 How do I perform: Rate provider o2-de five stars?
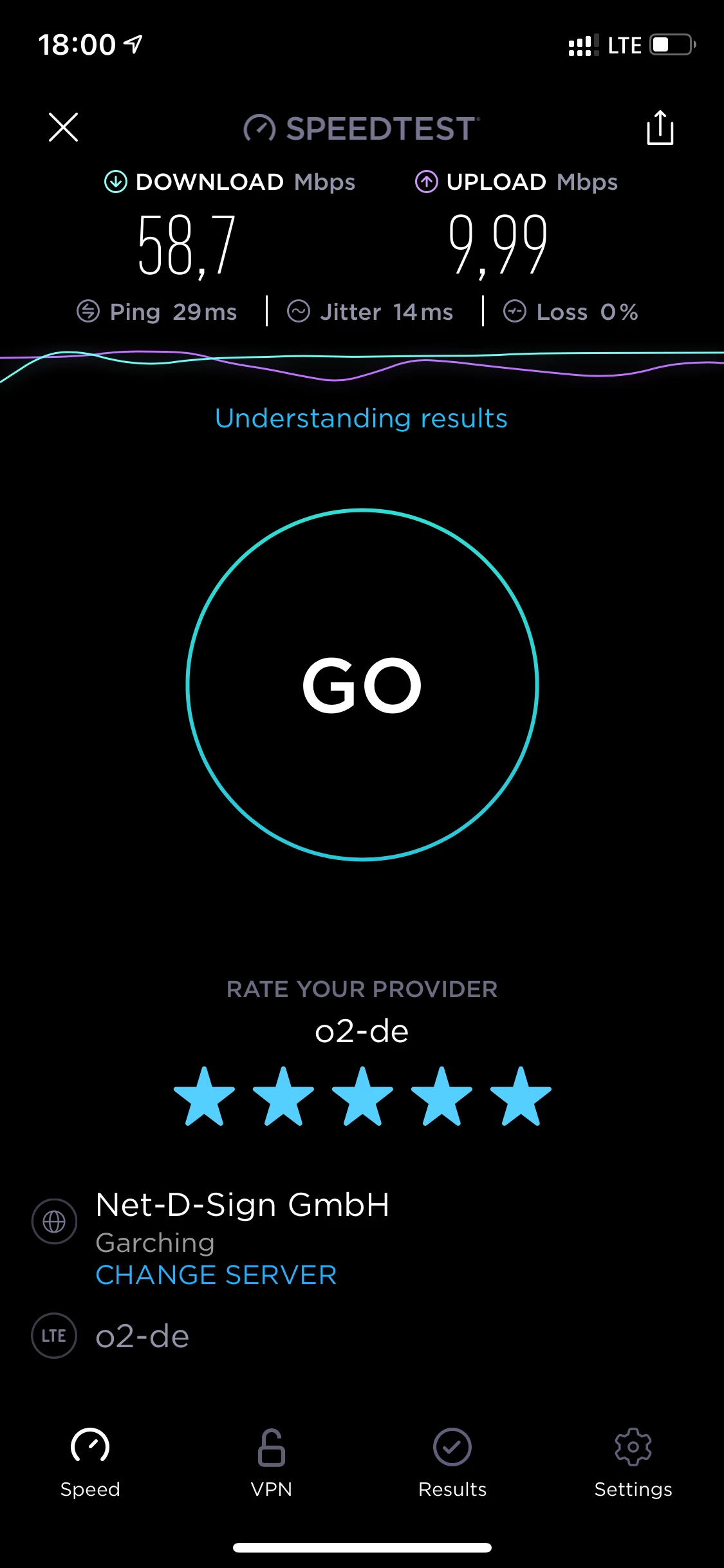pyautogui.click(x=520, y=1097)
